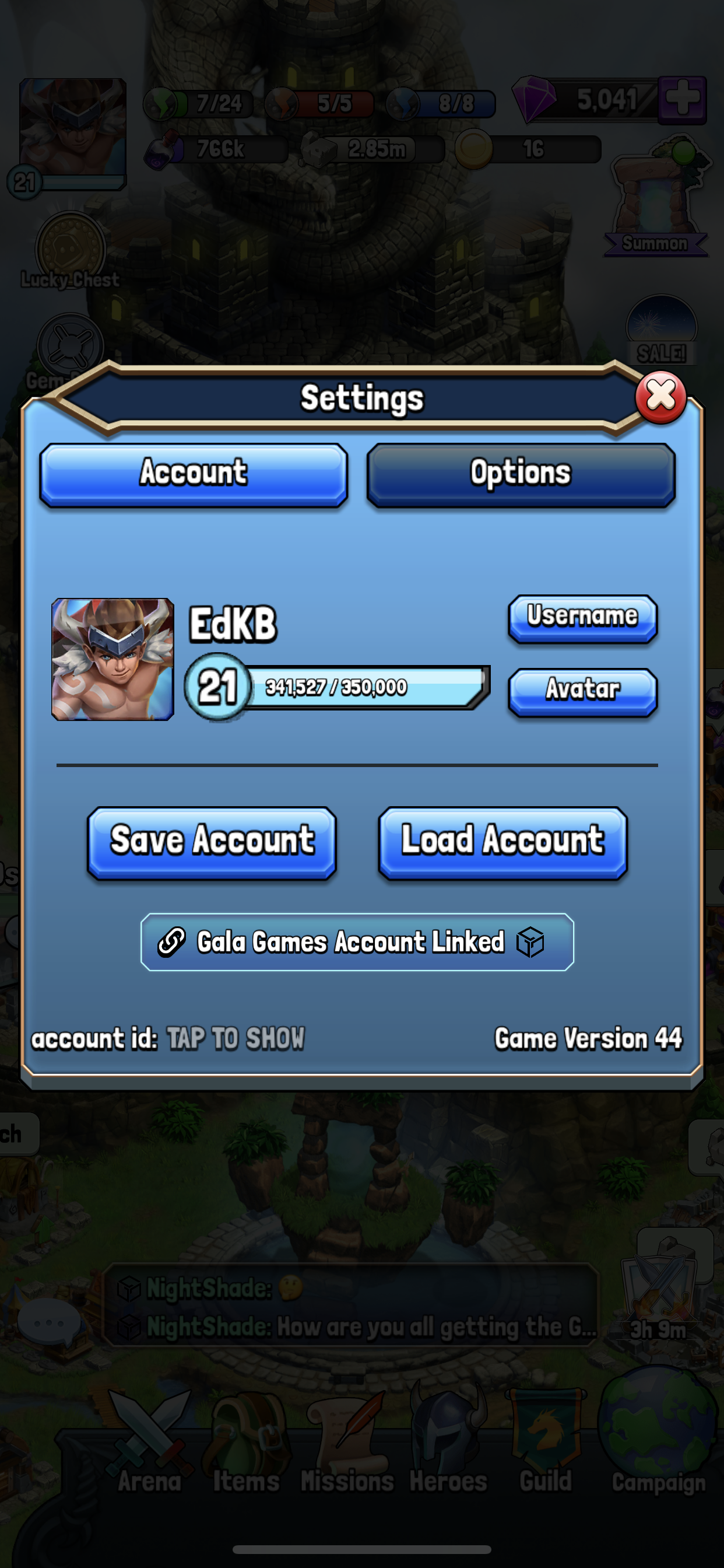Select the Account tab

194,474
